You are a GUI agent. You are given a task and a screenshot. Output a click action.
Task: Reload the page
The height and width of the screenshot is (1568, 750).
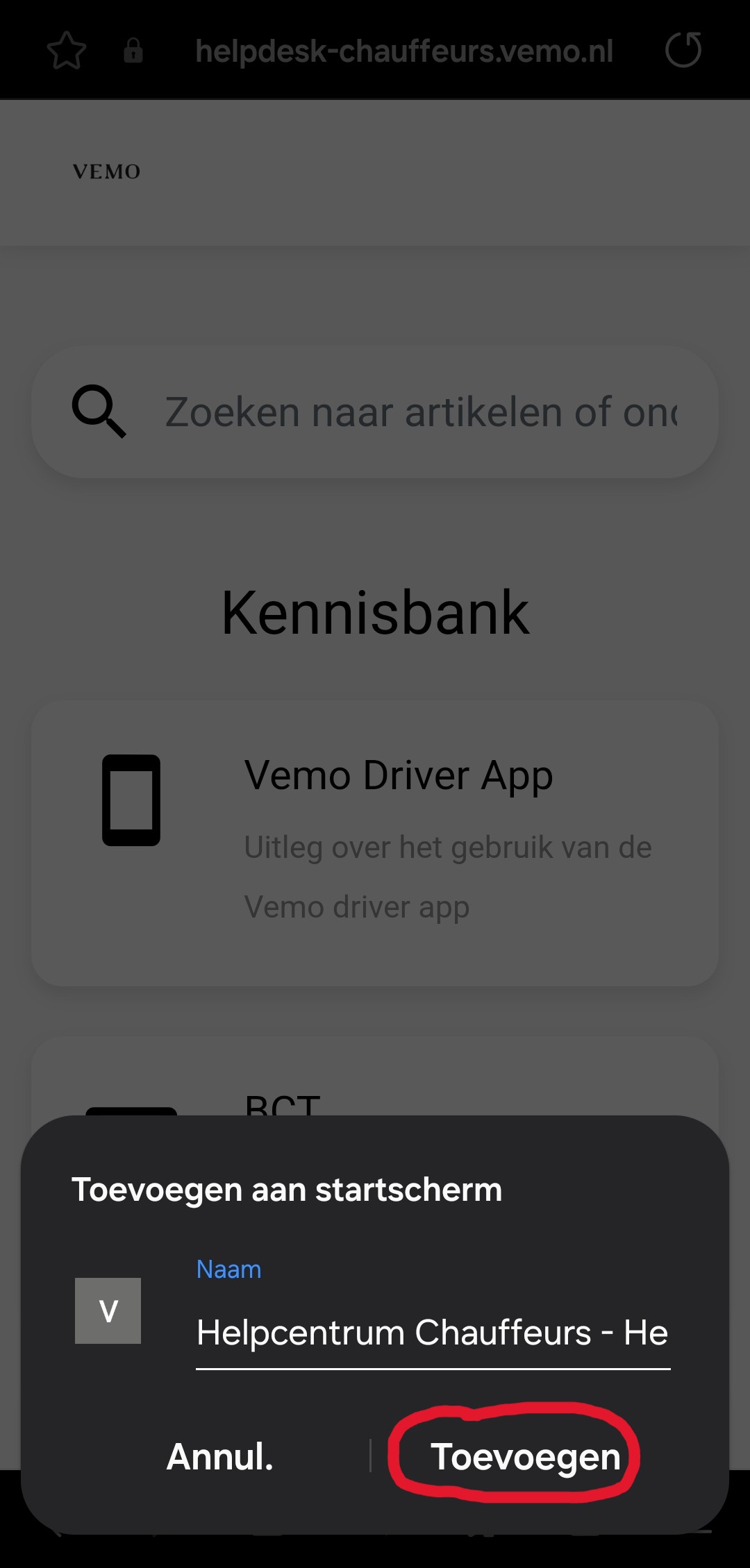click(x=683, y=51)
